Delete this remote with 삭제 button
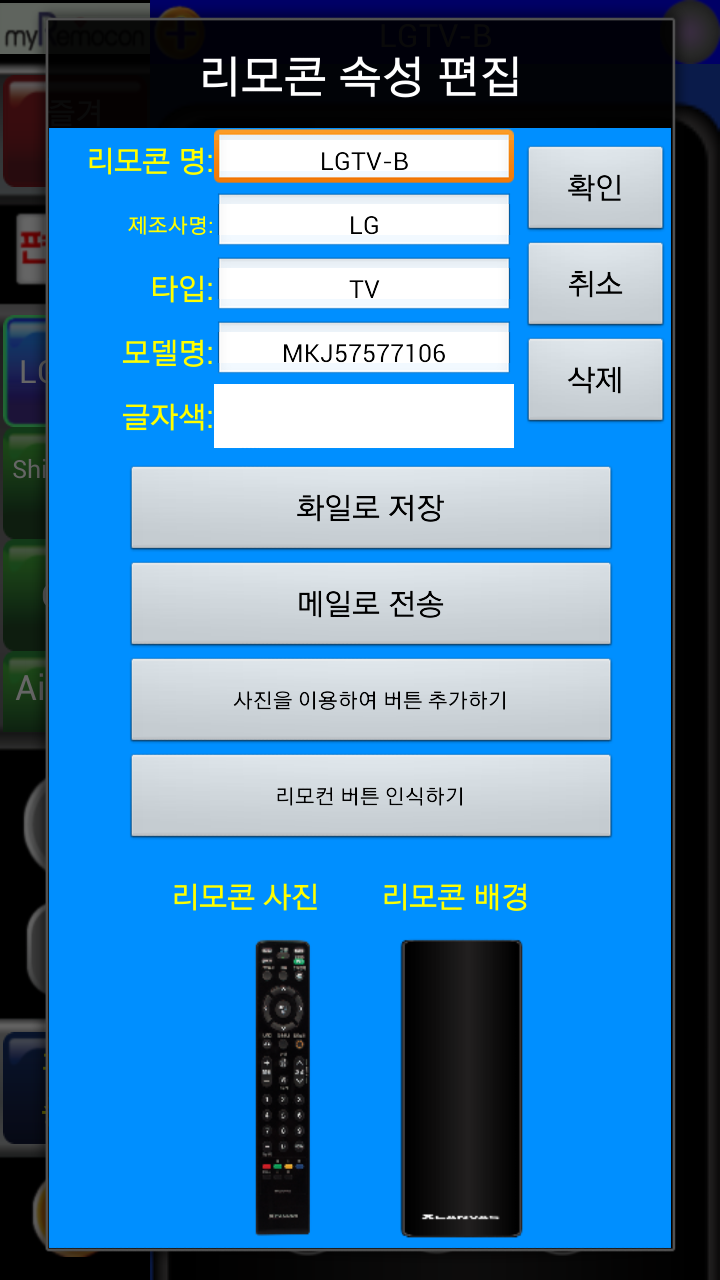720x1280 pixels. [x=595, y=380]
